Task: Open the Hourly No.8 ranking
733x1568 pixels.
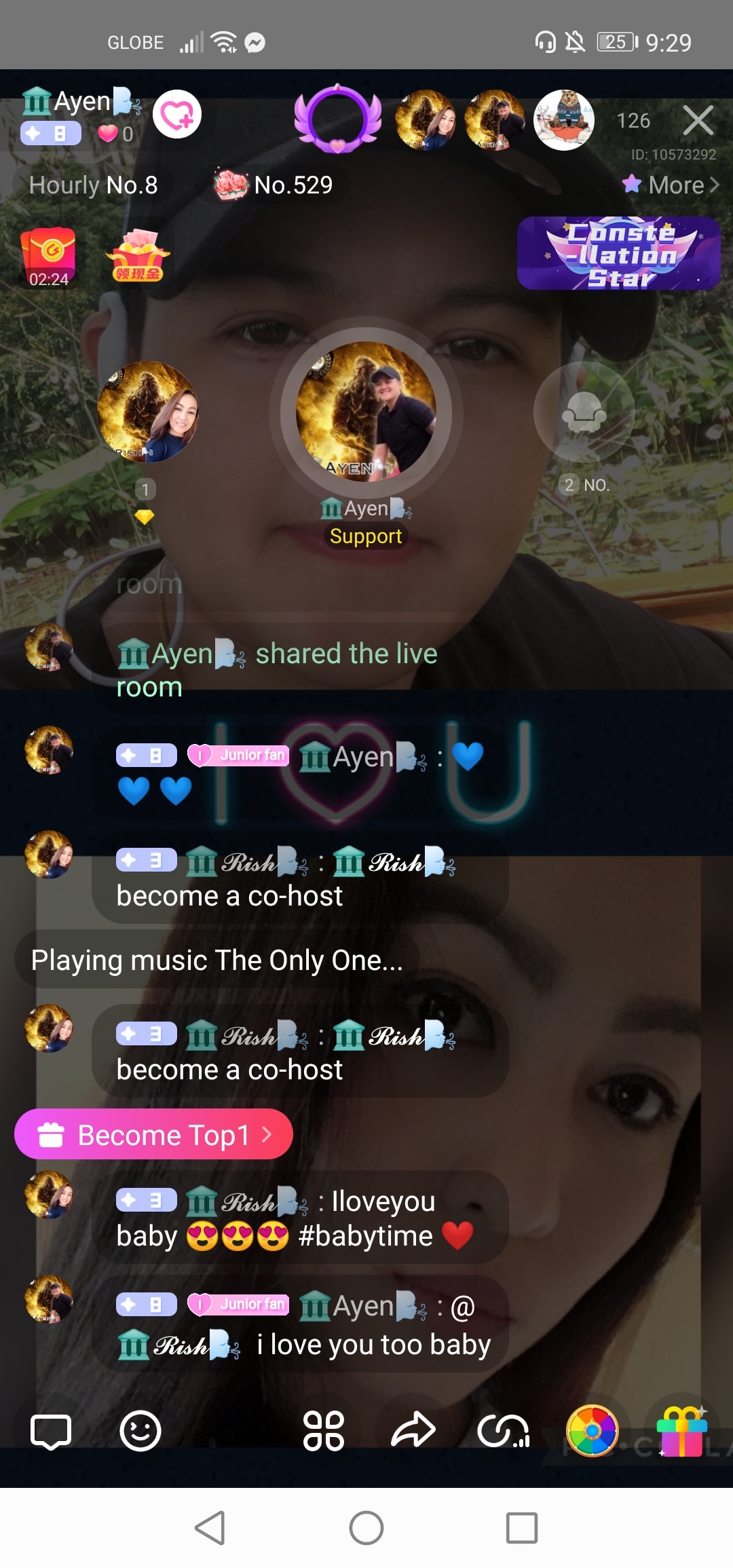Action: [93, 185]
